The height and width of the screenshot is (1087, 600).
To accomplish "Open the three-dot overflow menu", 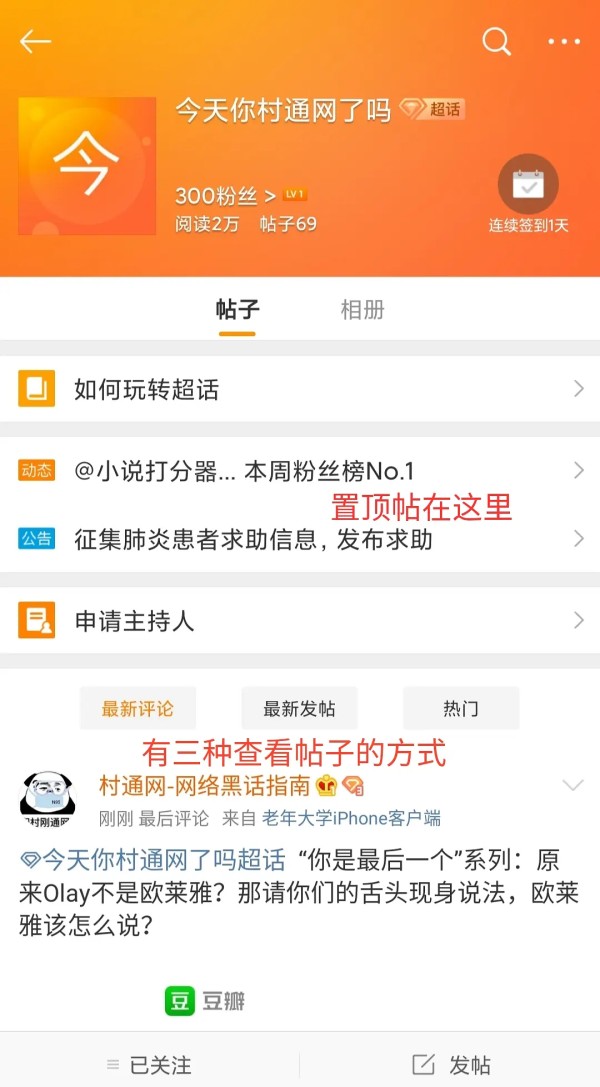I will (563, 42).
